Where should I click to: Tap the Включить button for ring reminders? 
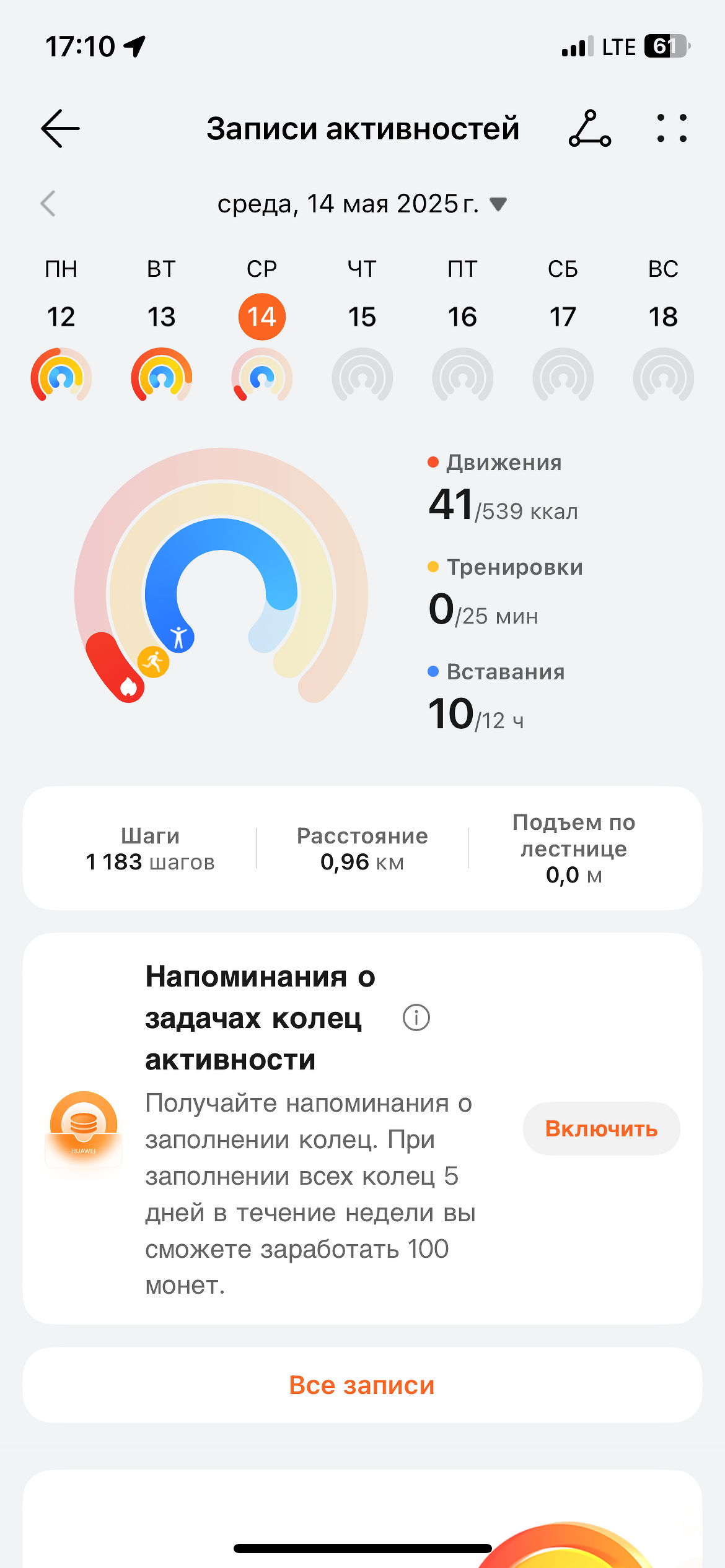pos(601,1128)
